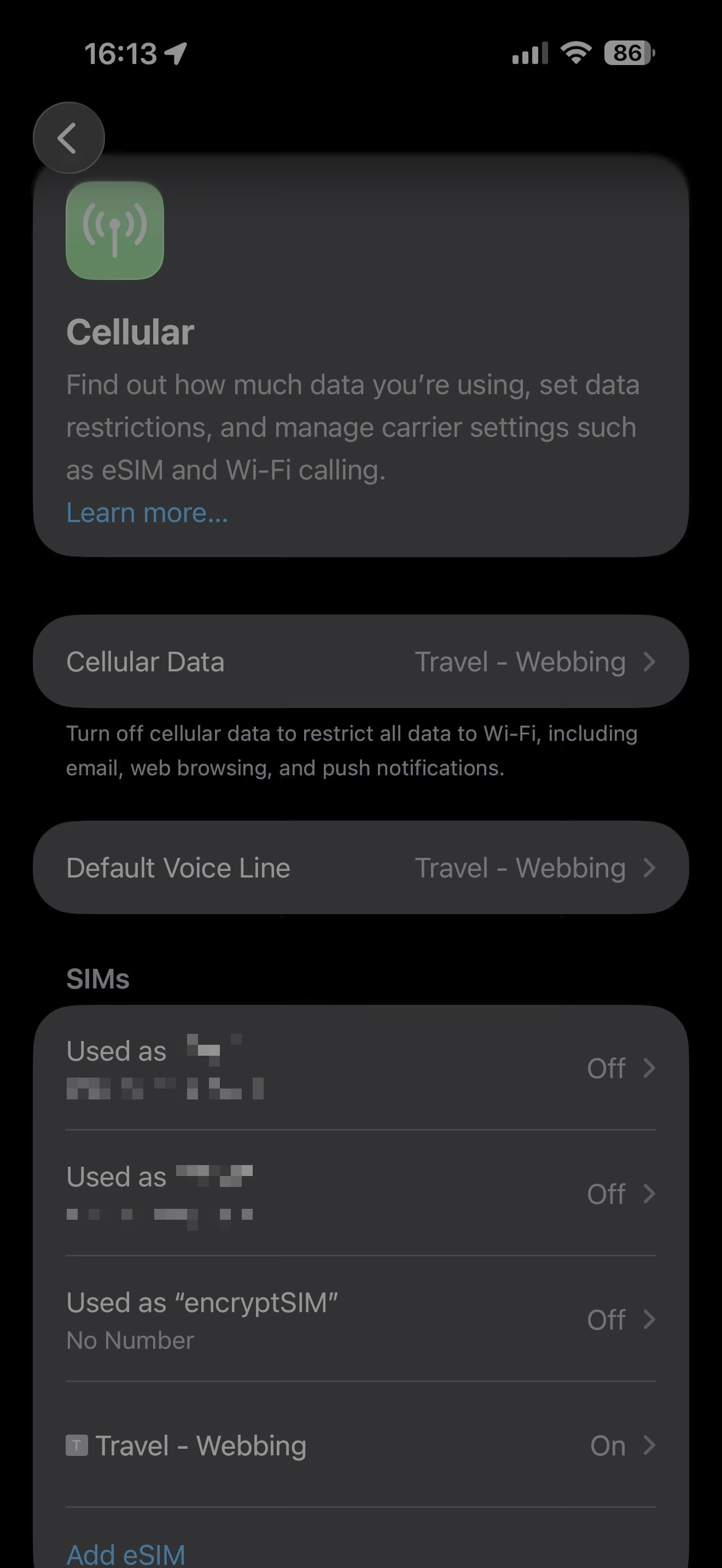The image size is (722, 1568).
Task: Go back using the back arrow
Action: tap(69, 138)
